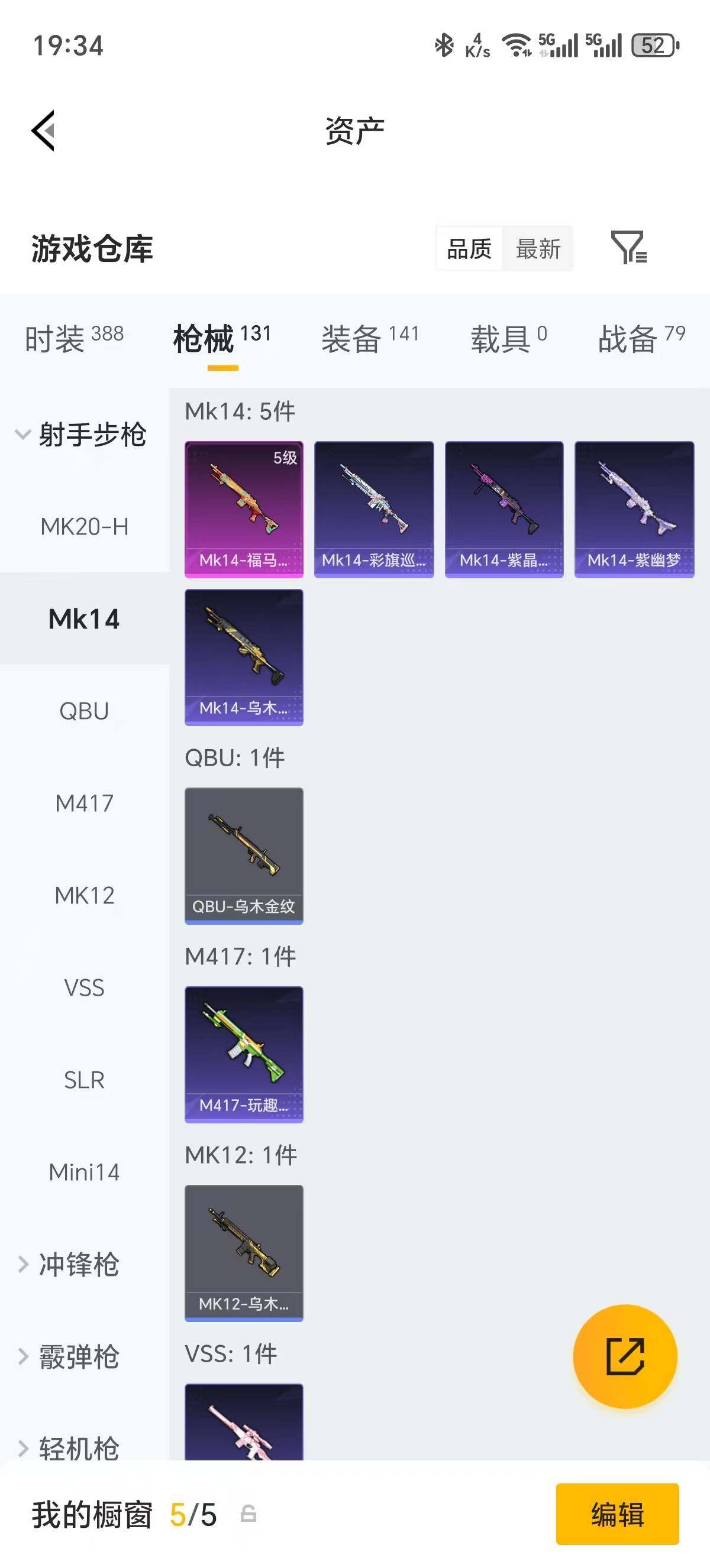
Task: Go back using the top-left arrow
Action: (44, 130)
